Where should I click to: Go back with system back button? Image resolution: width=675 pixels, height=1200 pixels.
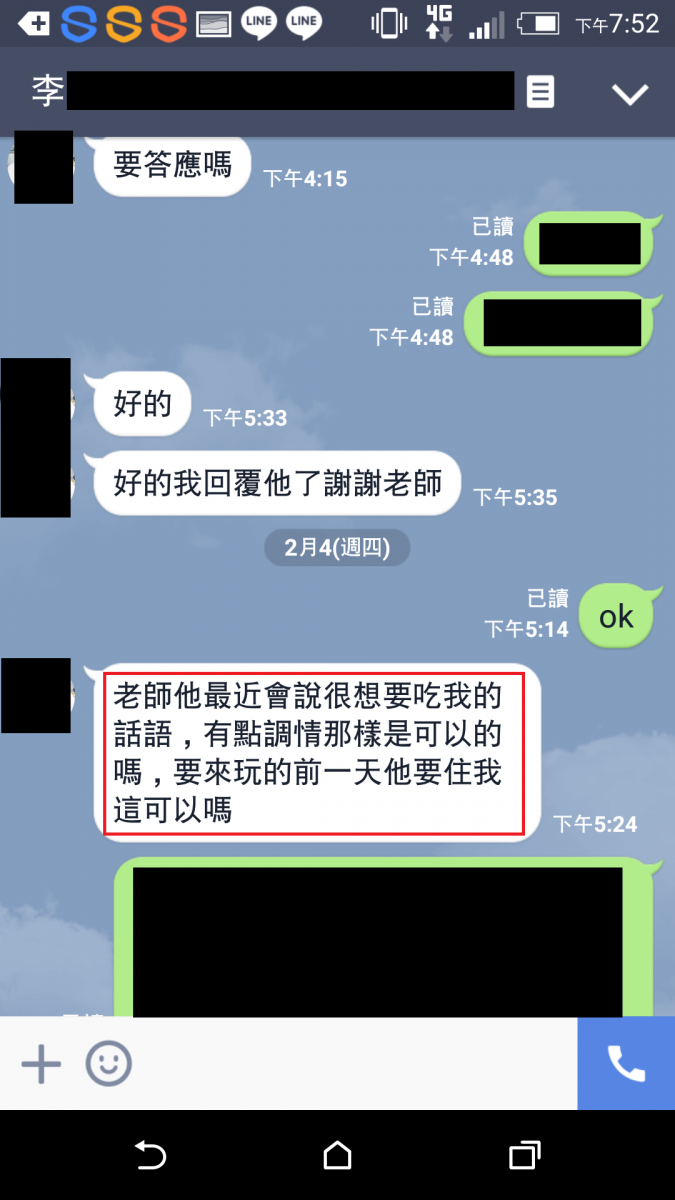150,1156
